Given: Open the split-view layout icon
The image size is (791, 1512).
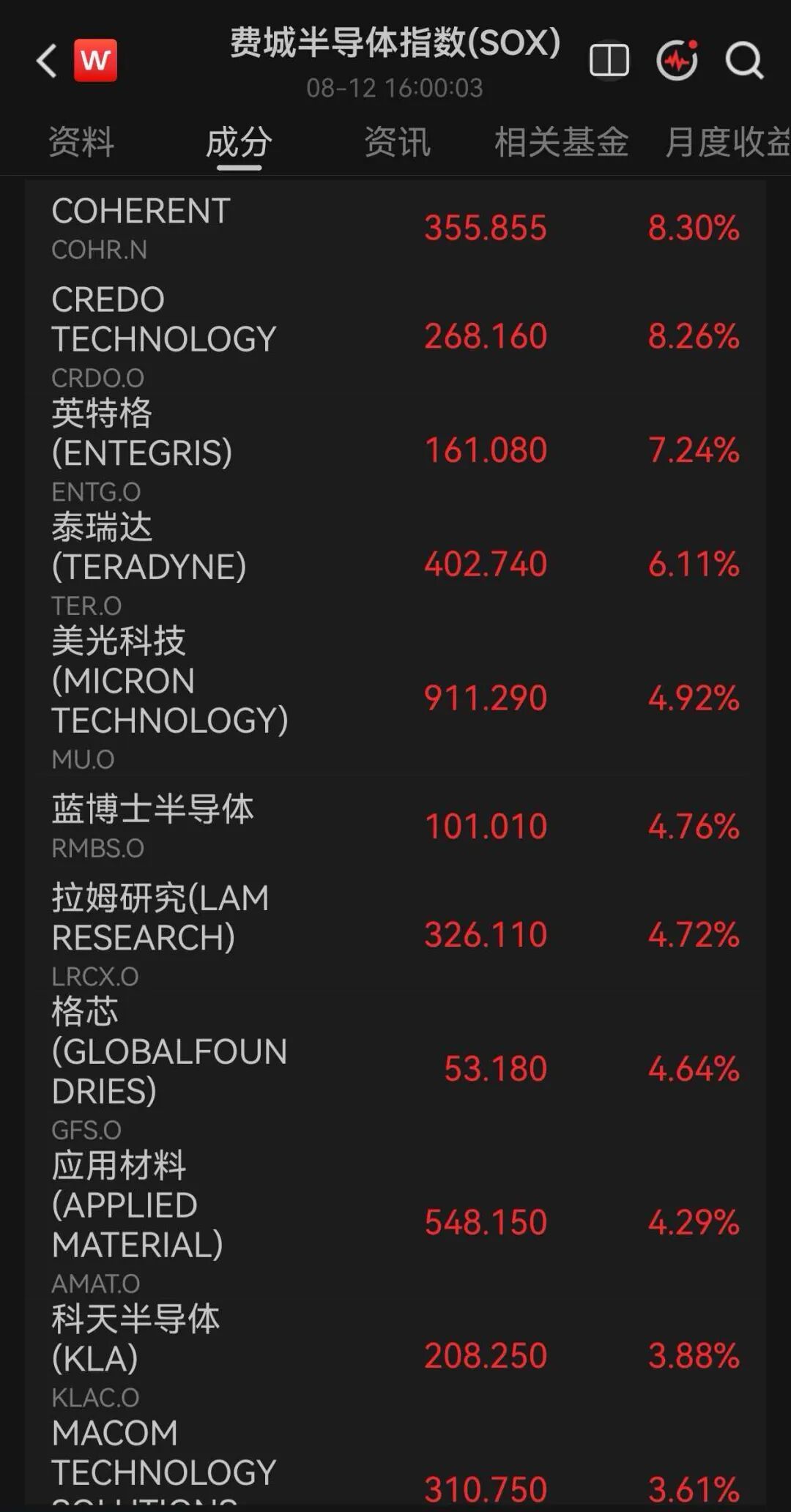Looking at the screenshot, I should pos(609,60).
